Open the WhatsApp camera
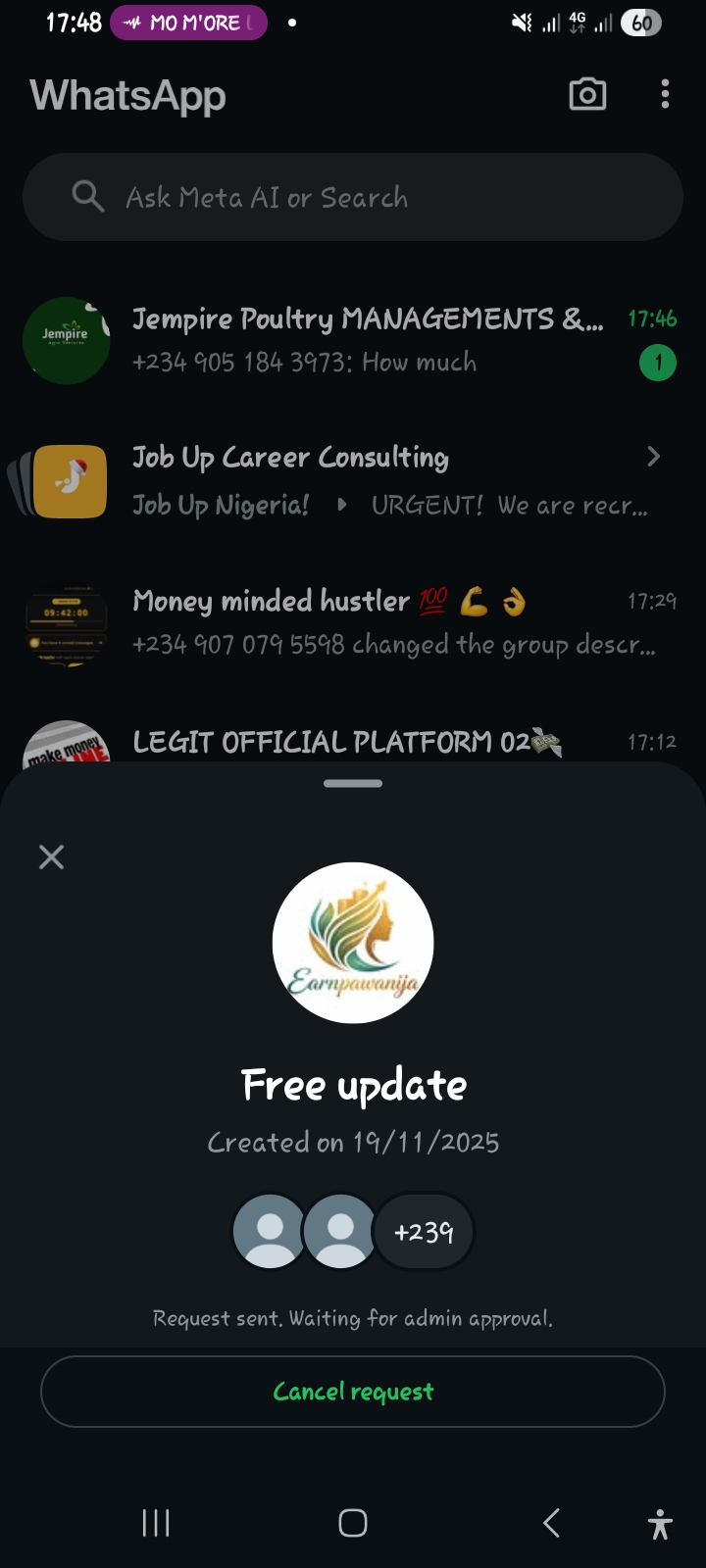Screen dimensions: 706x1568 (x=587, y=95)
